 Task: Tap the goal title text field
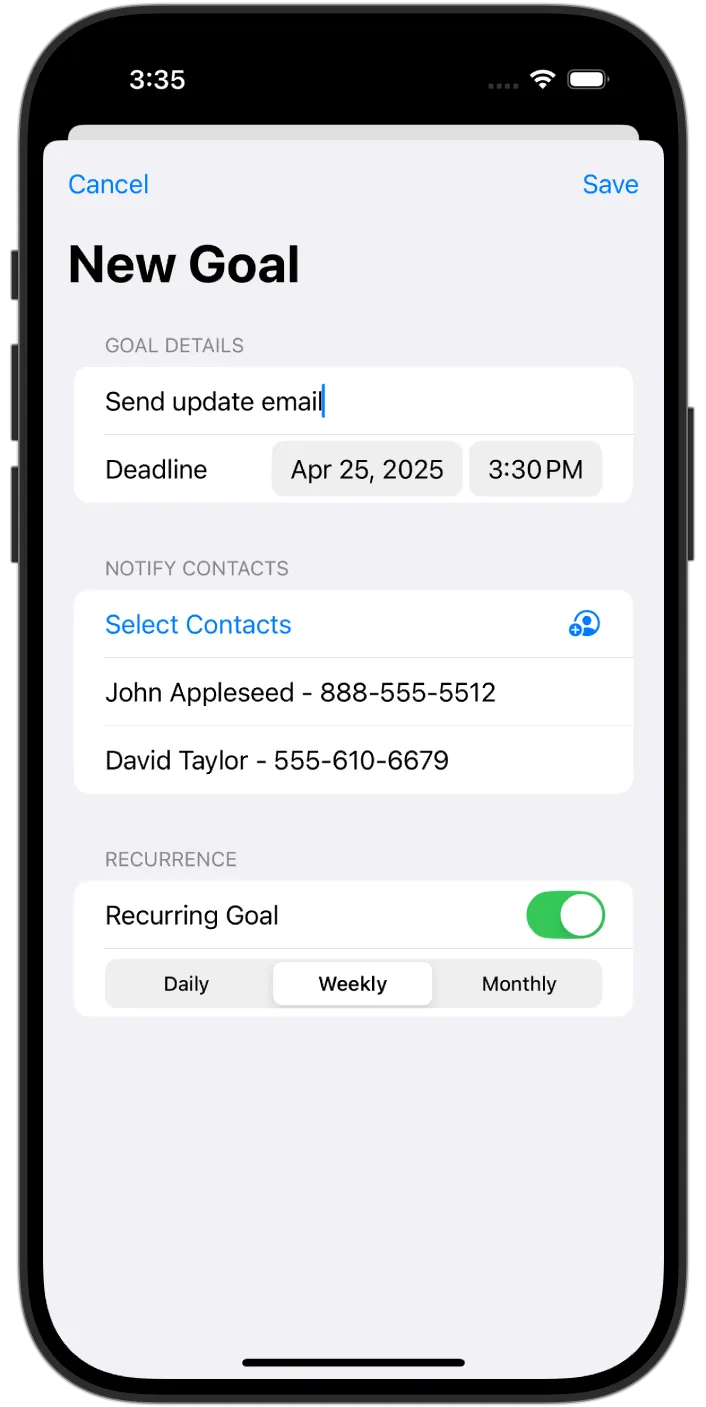tap(353, 401)
